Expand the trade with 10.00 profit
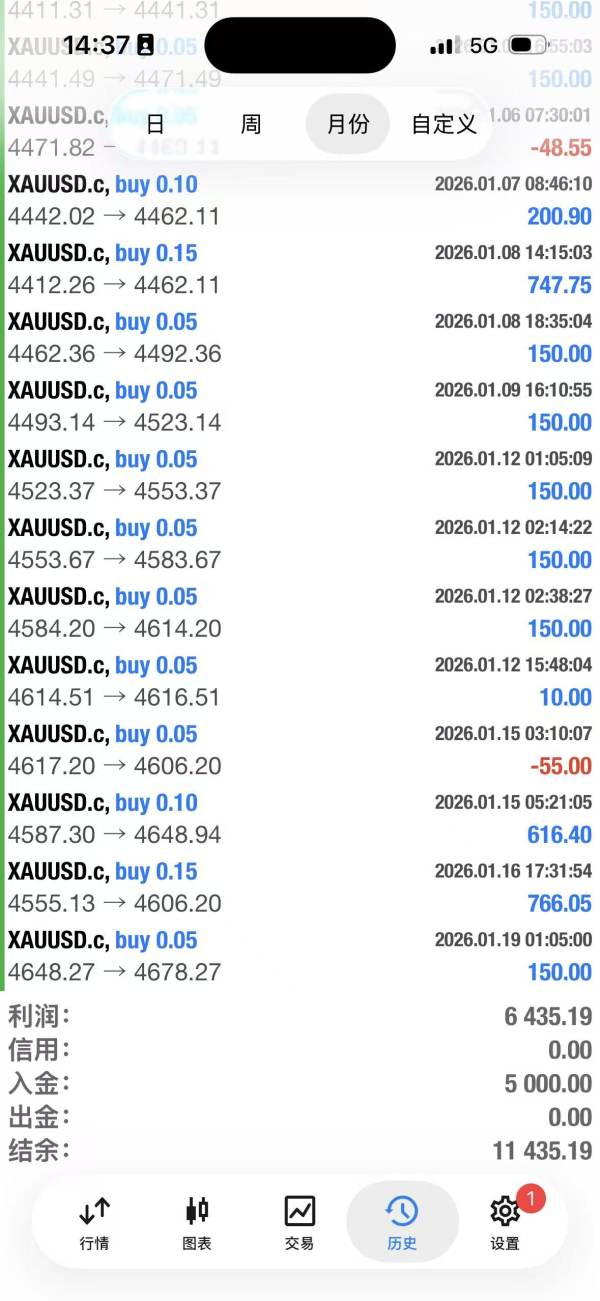This screenshot has height=1301, width=600. pos(300,681)
